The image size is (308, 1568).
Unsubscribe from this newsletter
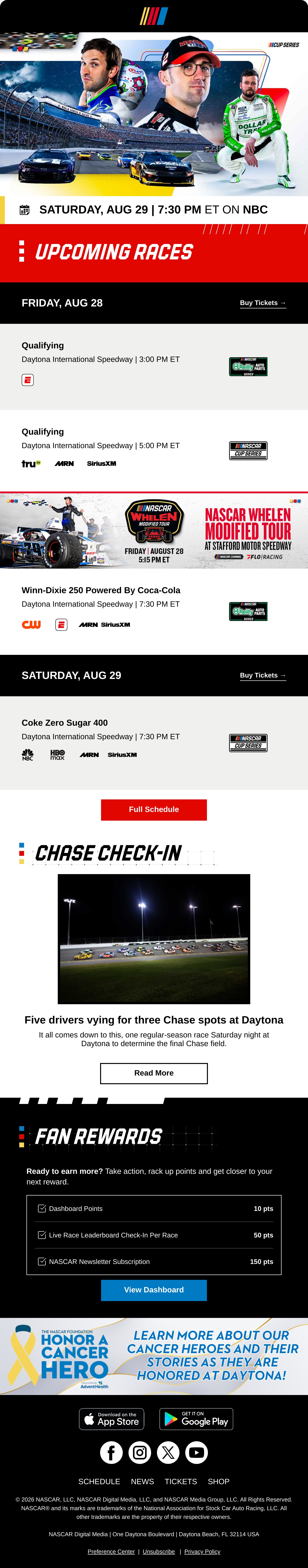point(159,1552)
